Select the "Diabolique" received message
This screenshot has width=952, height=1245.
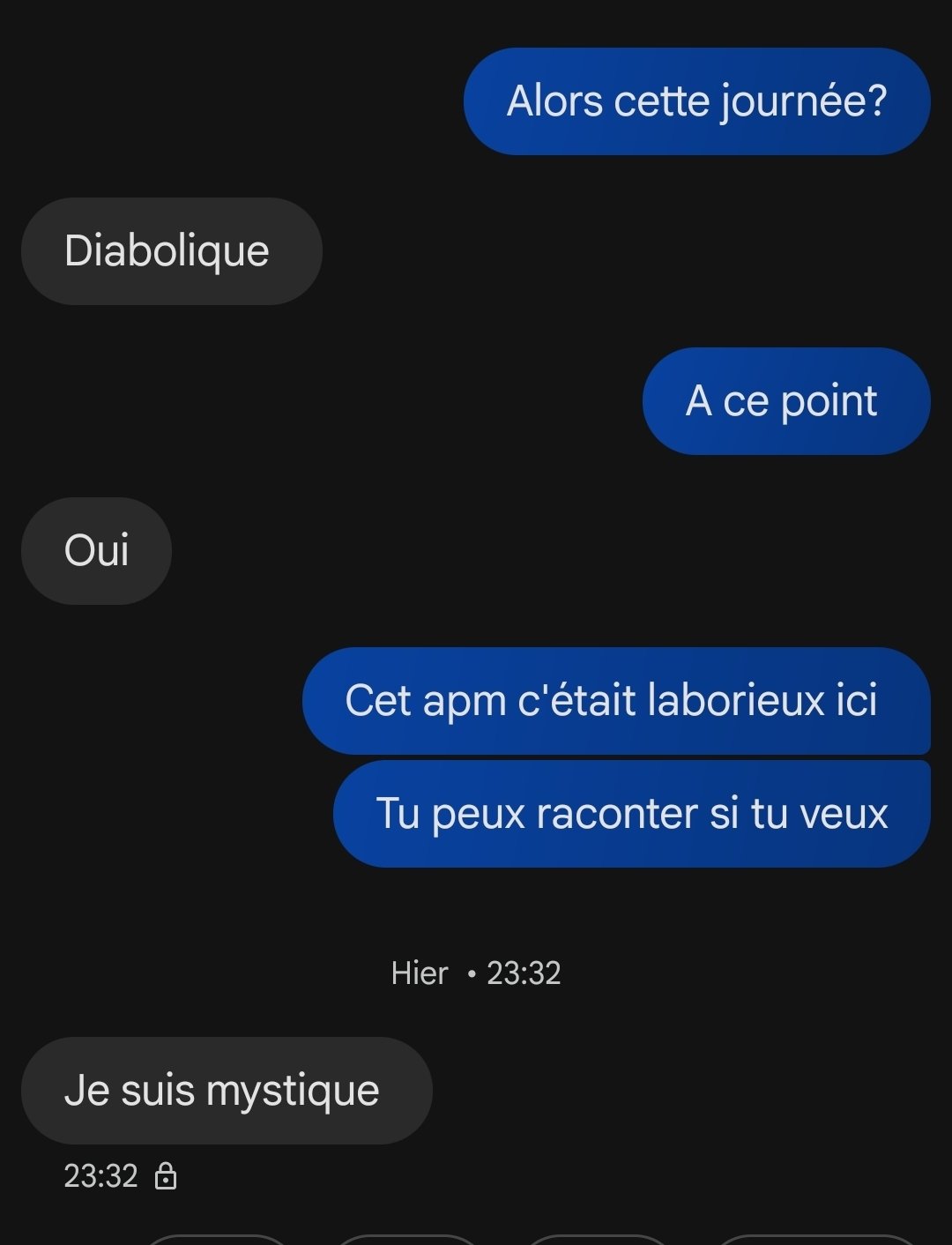click(171, 251)
